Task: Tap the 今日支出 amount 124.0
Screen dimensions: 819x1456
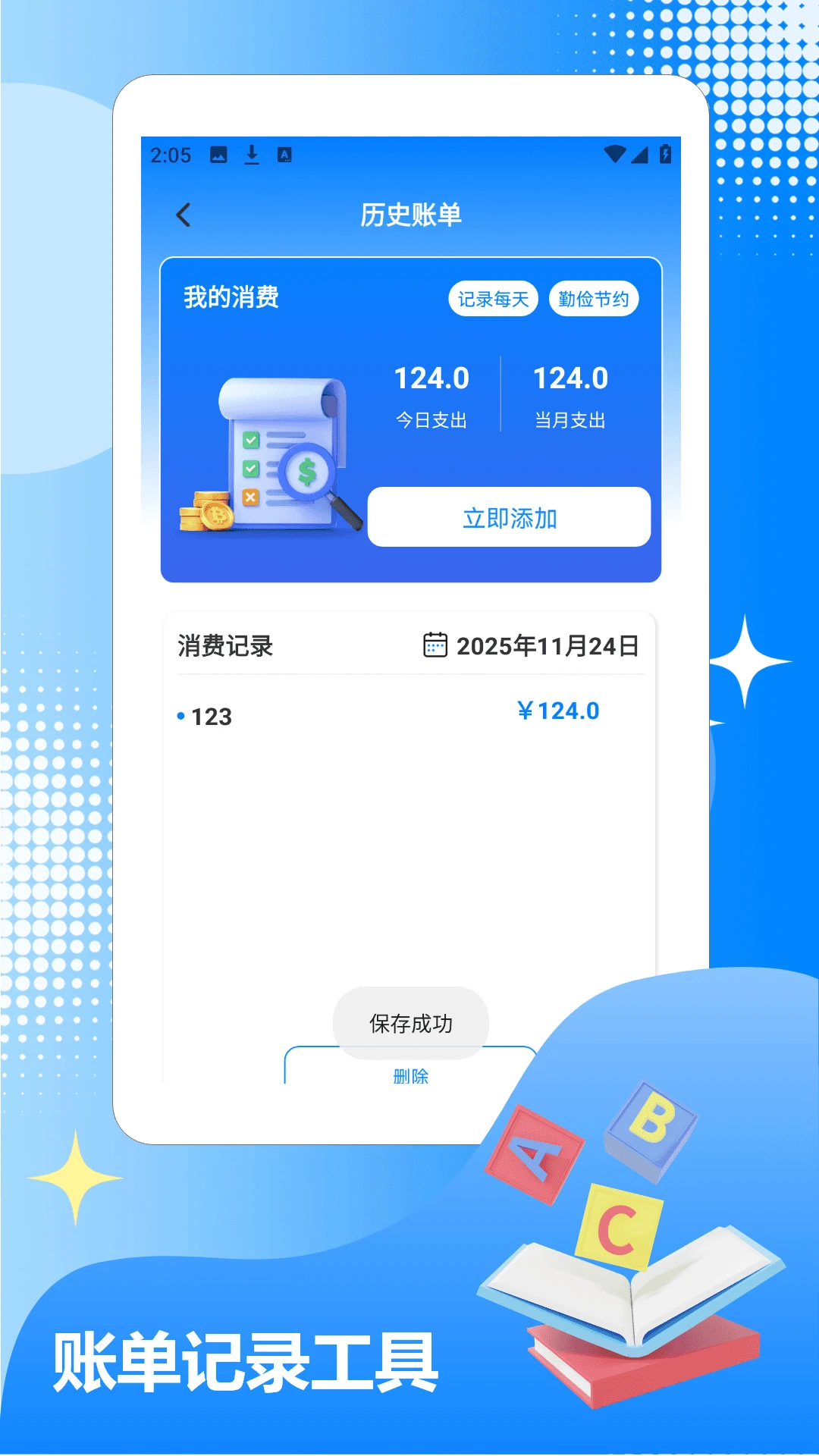Action: (433, 377)
